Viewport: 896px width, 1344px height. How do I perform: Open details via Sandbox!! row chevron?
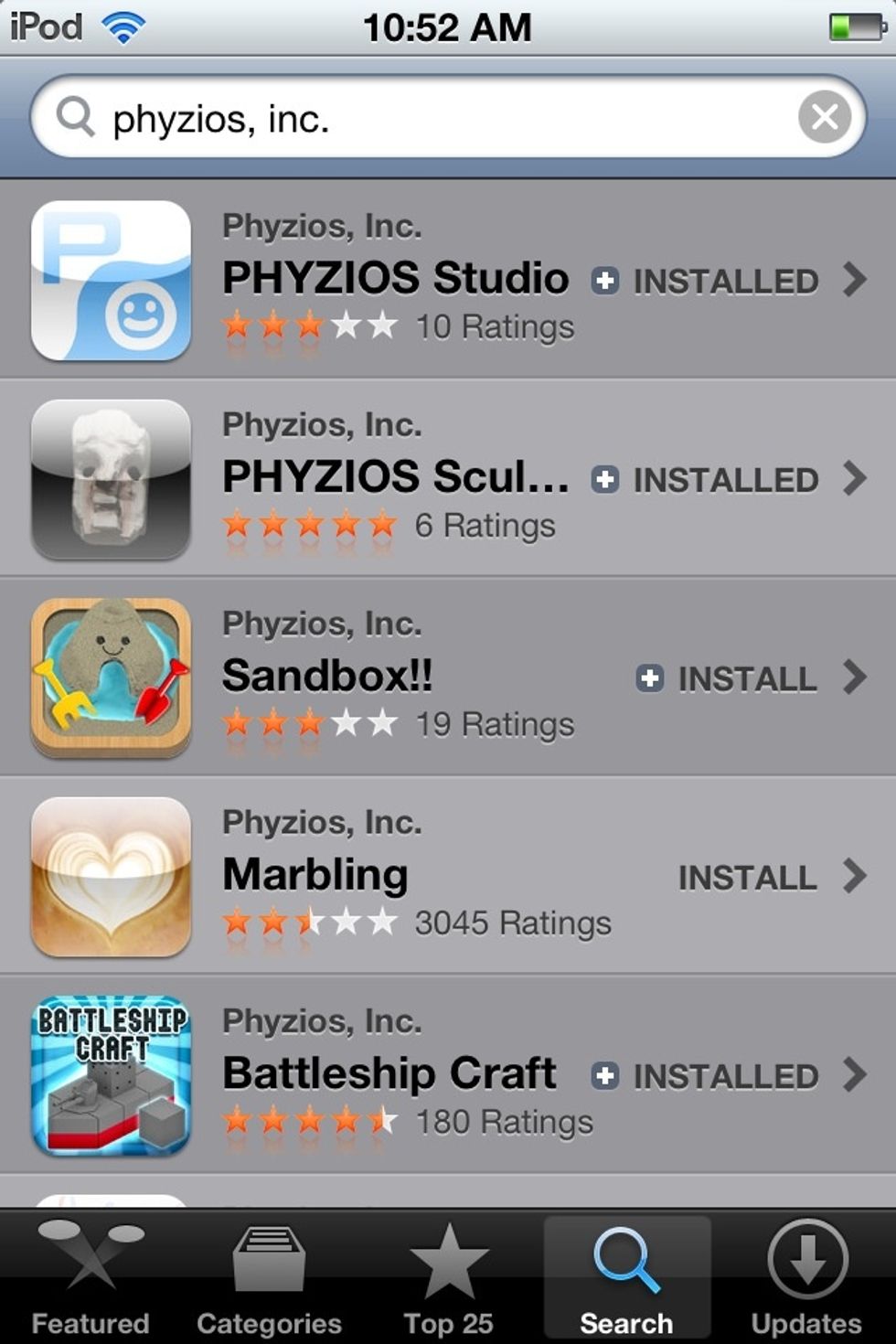858,678
